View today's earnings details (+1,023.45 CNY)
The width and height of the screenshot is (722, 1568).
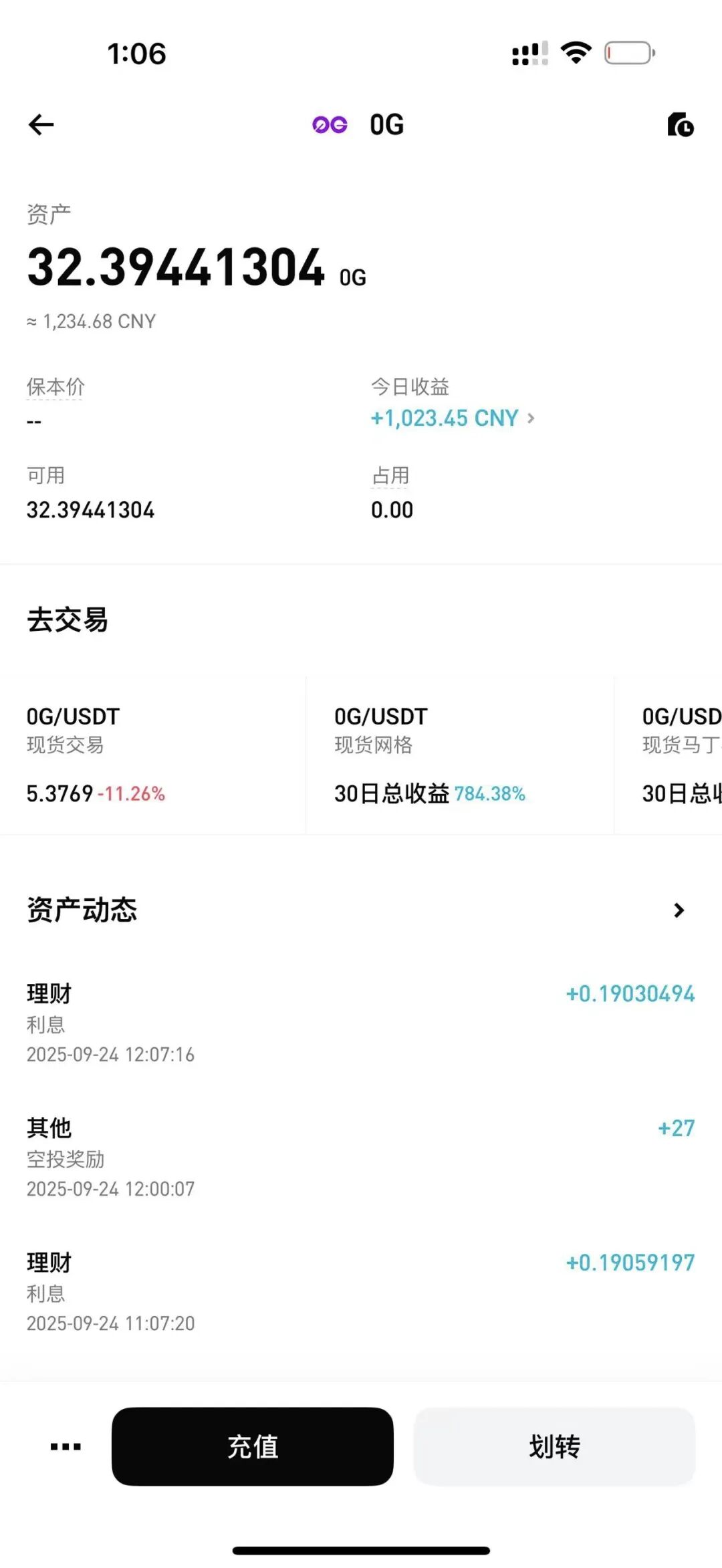coord(453,418)
